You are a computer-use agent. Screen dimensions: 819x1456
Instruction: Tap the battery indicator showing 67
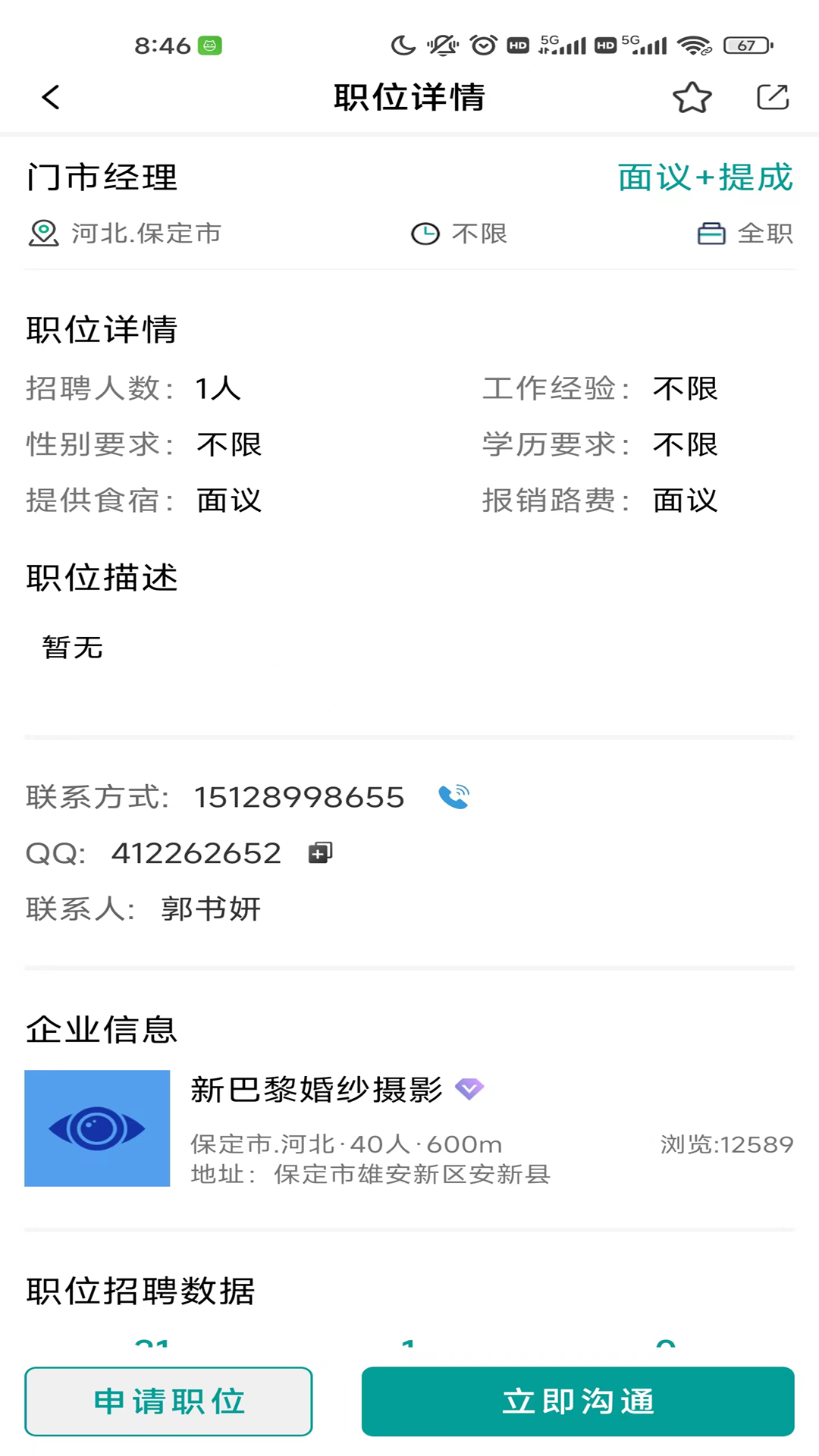click(x=745, y=45)
